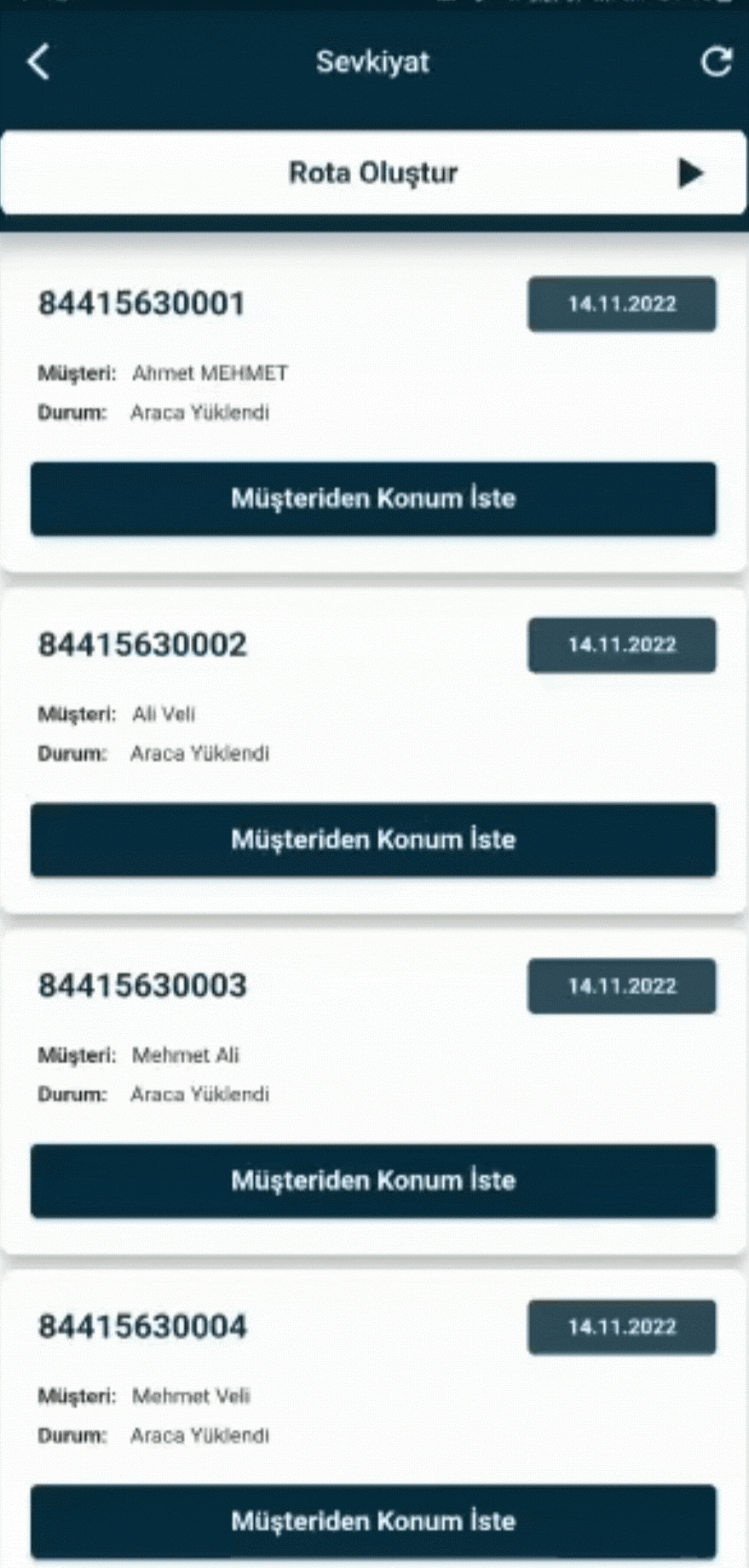The image size is (749, 1568).
Task: Open shipment card 84415630004
Action: (x=141, y=1326)
